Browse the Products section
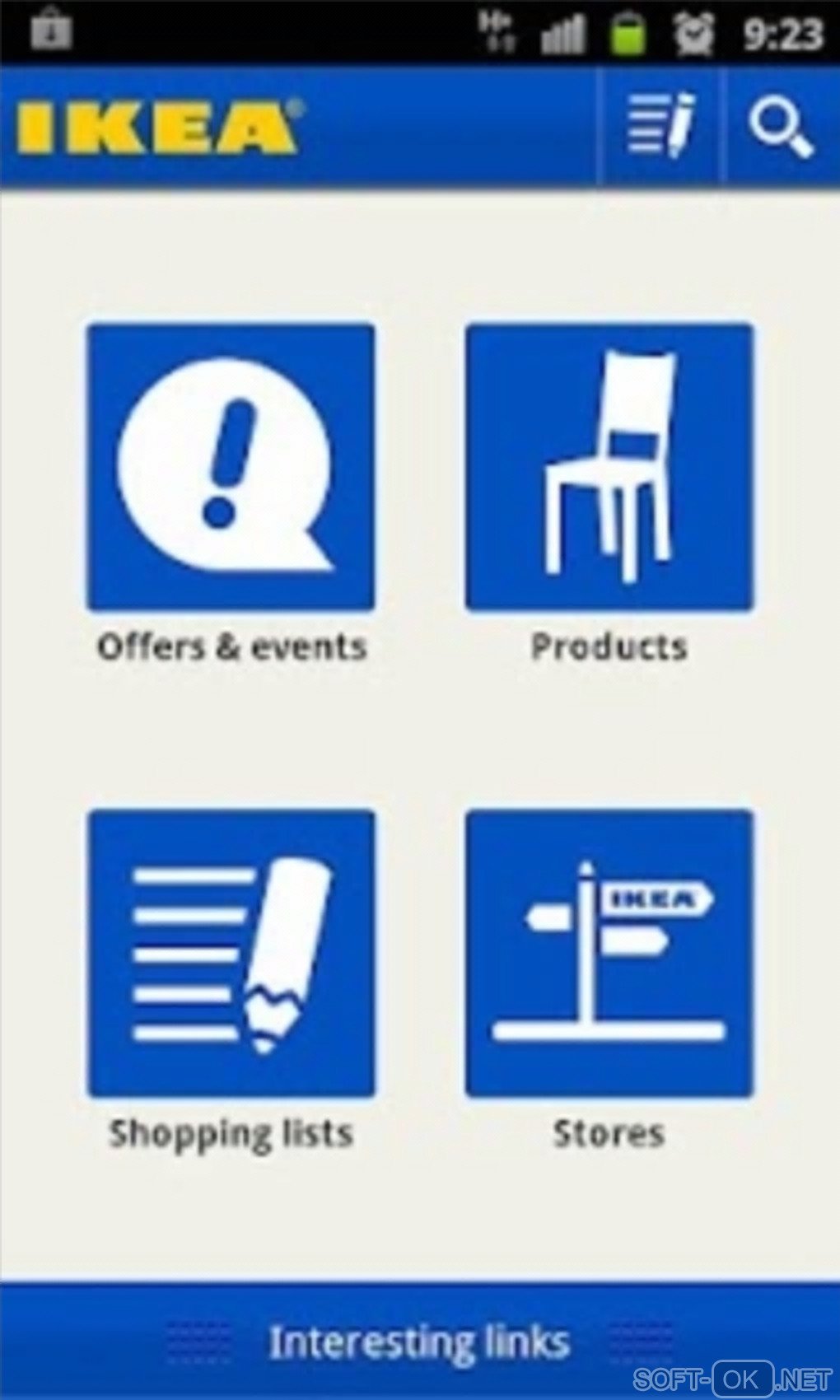Image resolution: width=840 pixels, height=1400 pixels. point(609,468)
